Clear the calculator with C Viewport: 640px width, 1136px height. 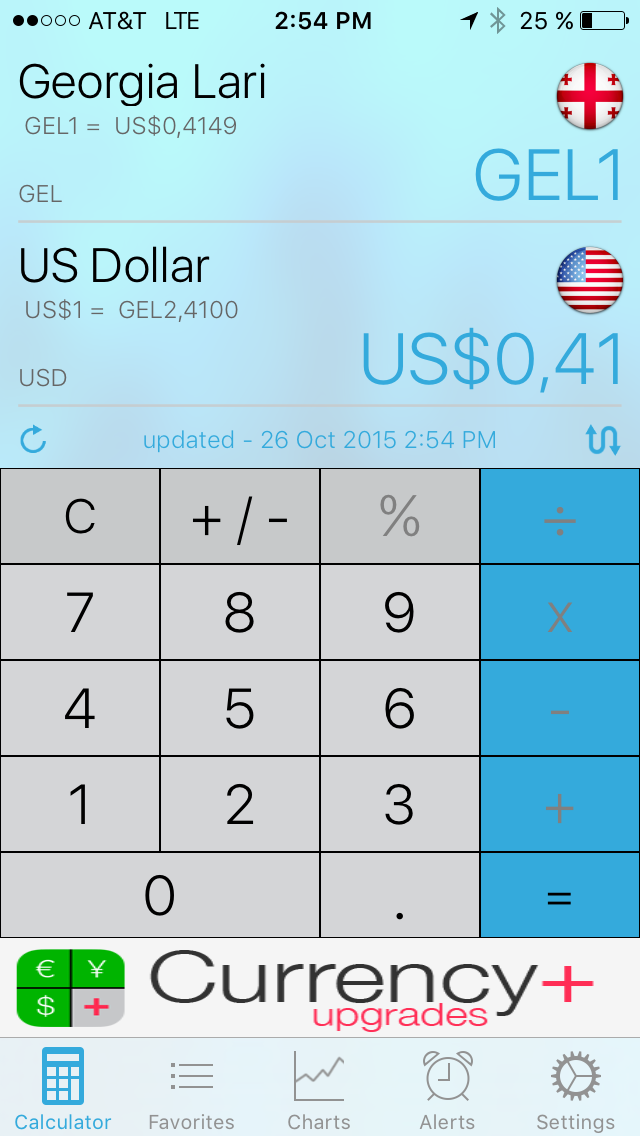click(x=80, y=516)
